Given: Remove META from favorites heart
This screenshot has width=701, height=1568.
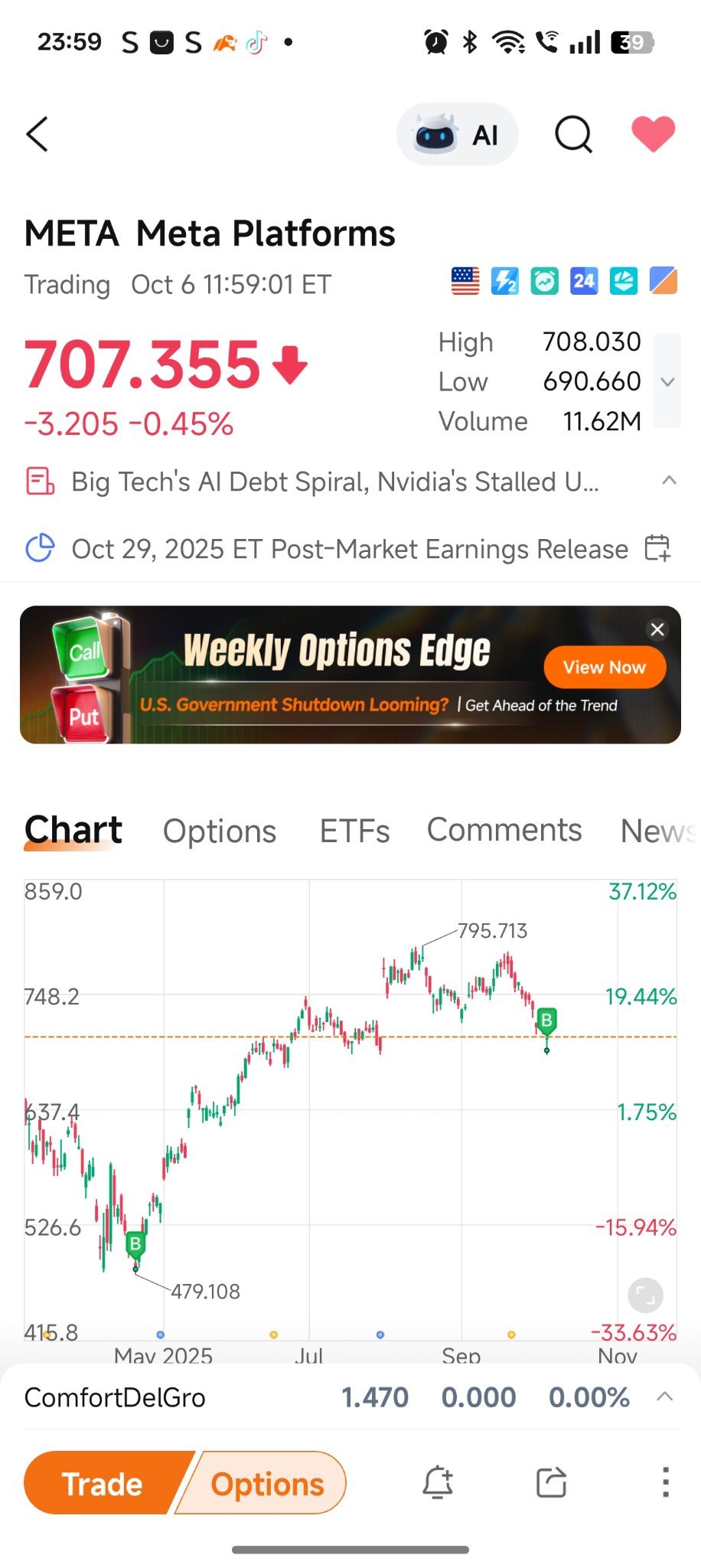Looking at the screenshot, I should [653, 135].
